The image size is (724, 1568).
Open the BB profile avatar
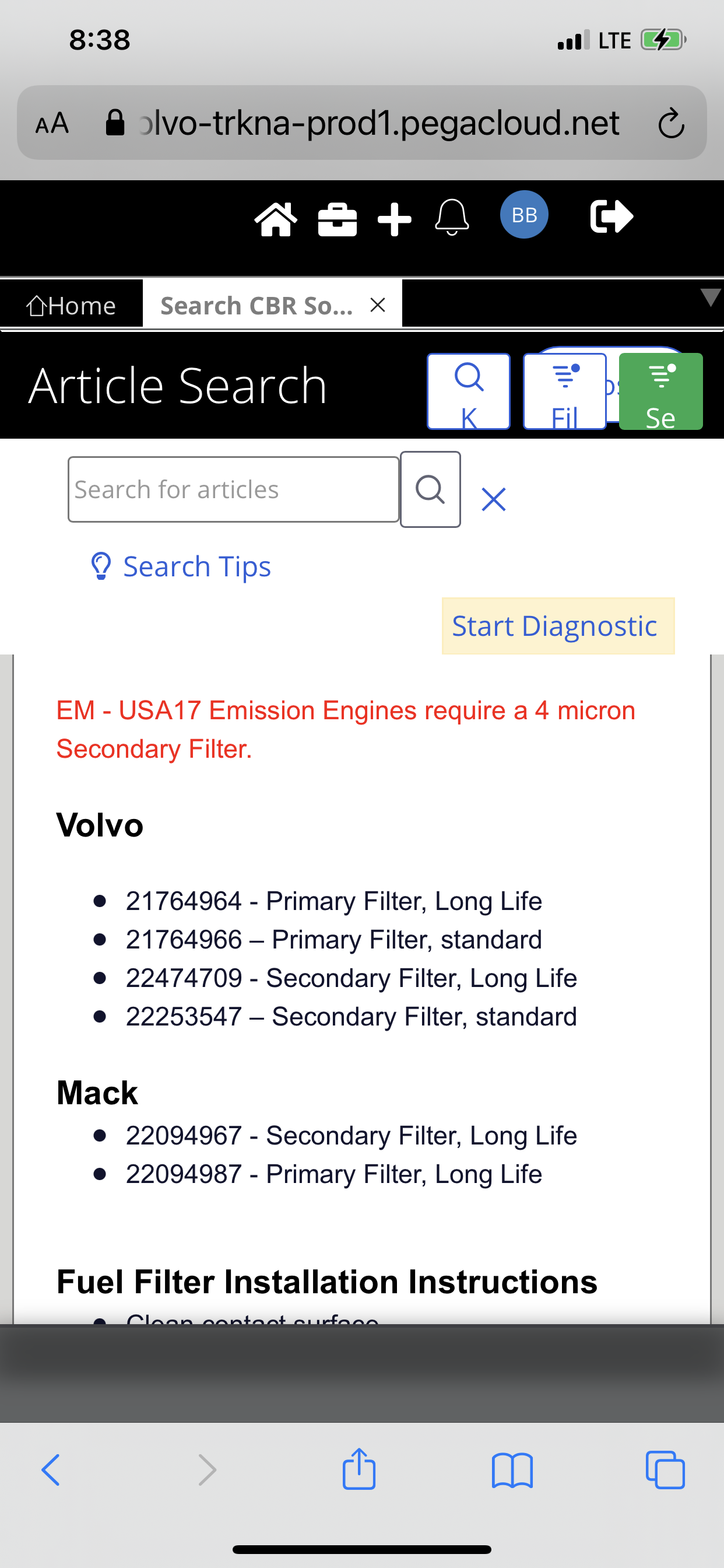coord(524,214)
